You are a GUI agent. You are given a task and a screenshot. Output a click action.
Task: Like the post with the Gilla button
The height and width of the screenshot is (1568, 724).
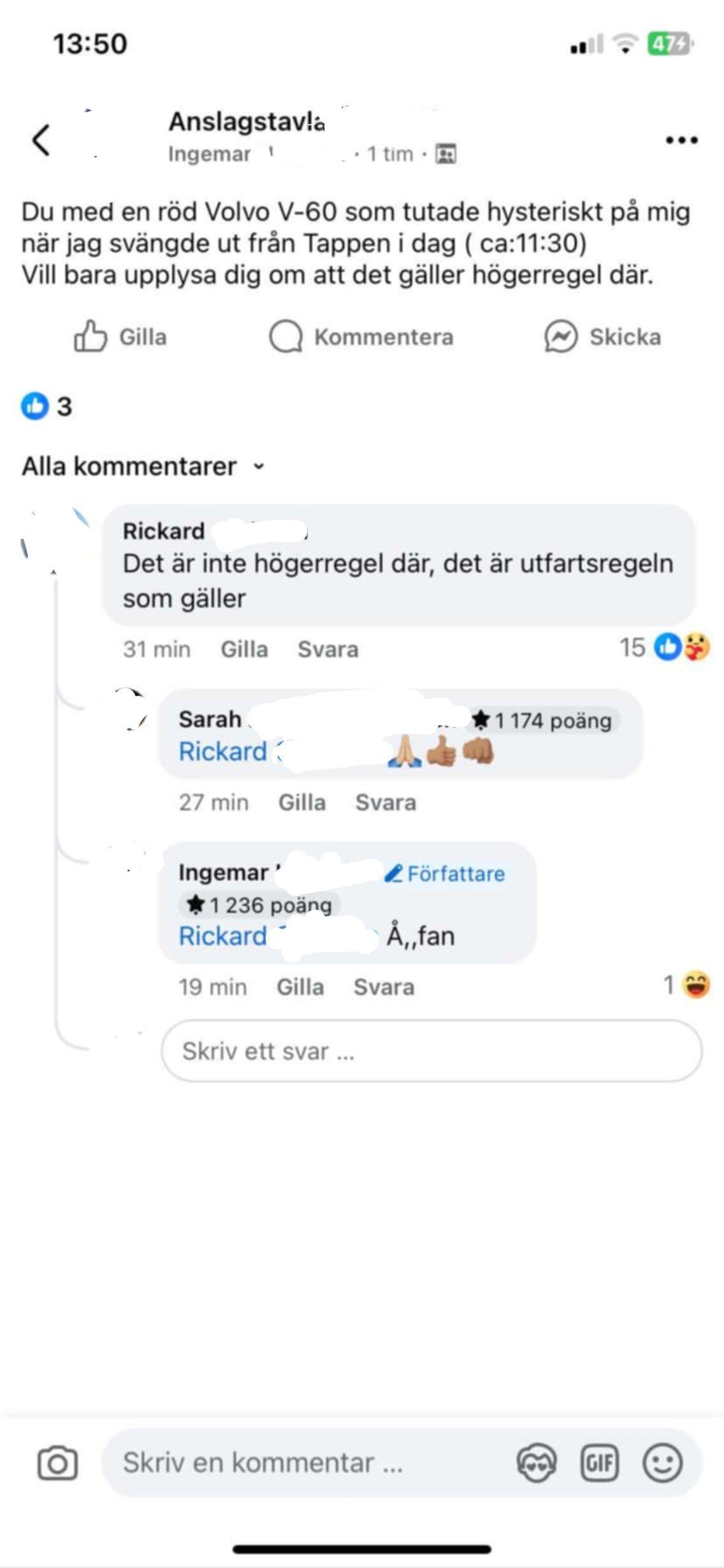(x=120, y=336)
